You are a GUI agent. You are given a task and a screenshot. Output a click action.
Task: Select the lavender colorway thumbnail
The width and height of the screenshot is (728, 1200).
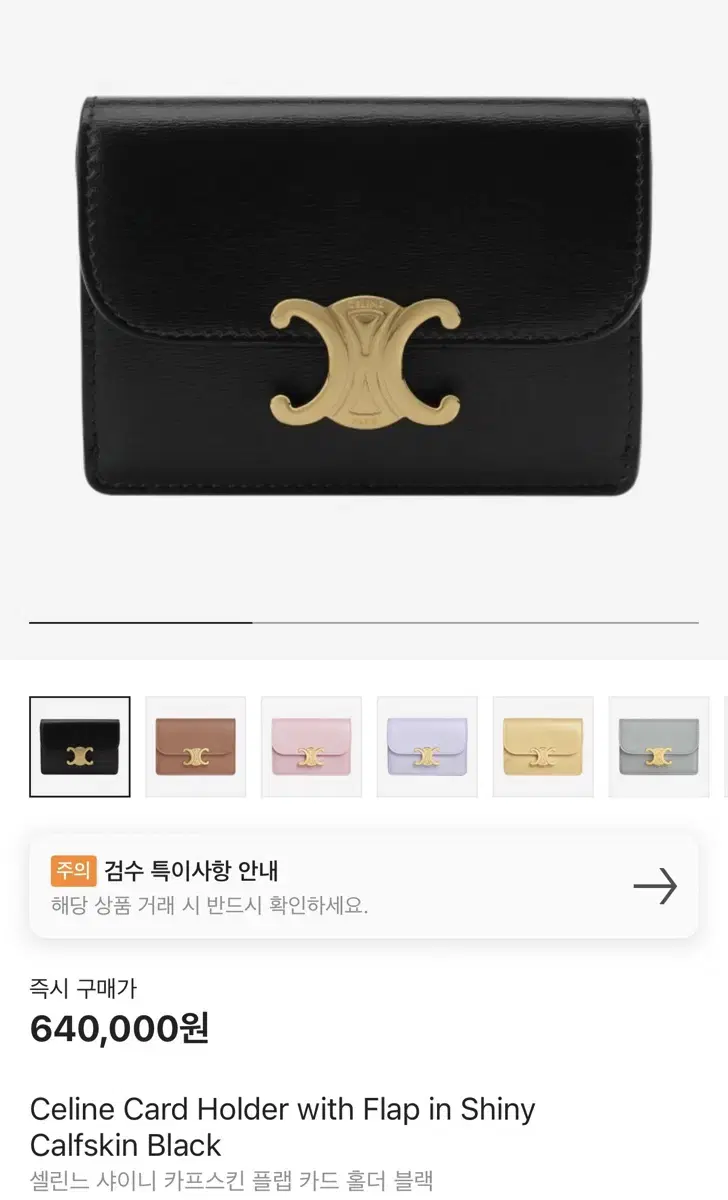pos(427,746)
